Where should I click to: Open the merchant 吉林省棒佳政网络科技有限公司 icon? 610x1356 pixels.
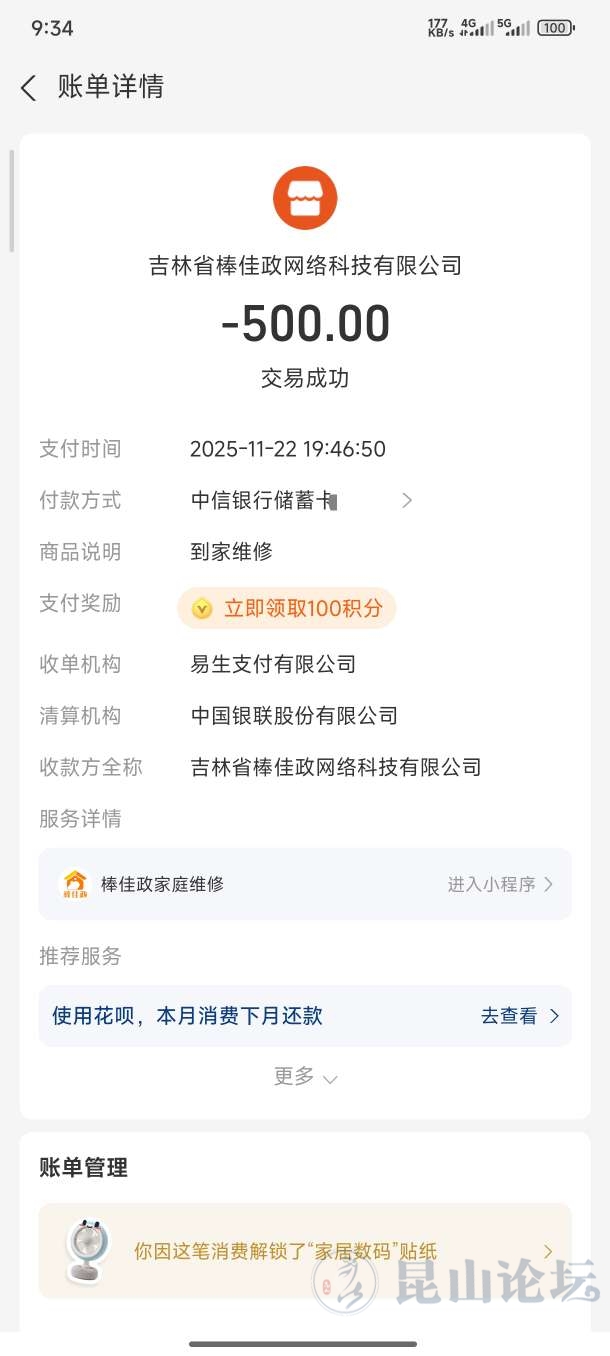(x=305, y=198)
